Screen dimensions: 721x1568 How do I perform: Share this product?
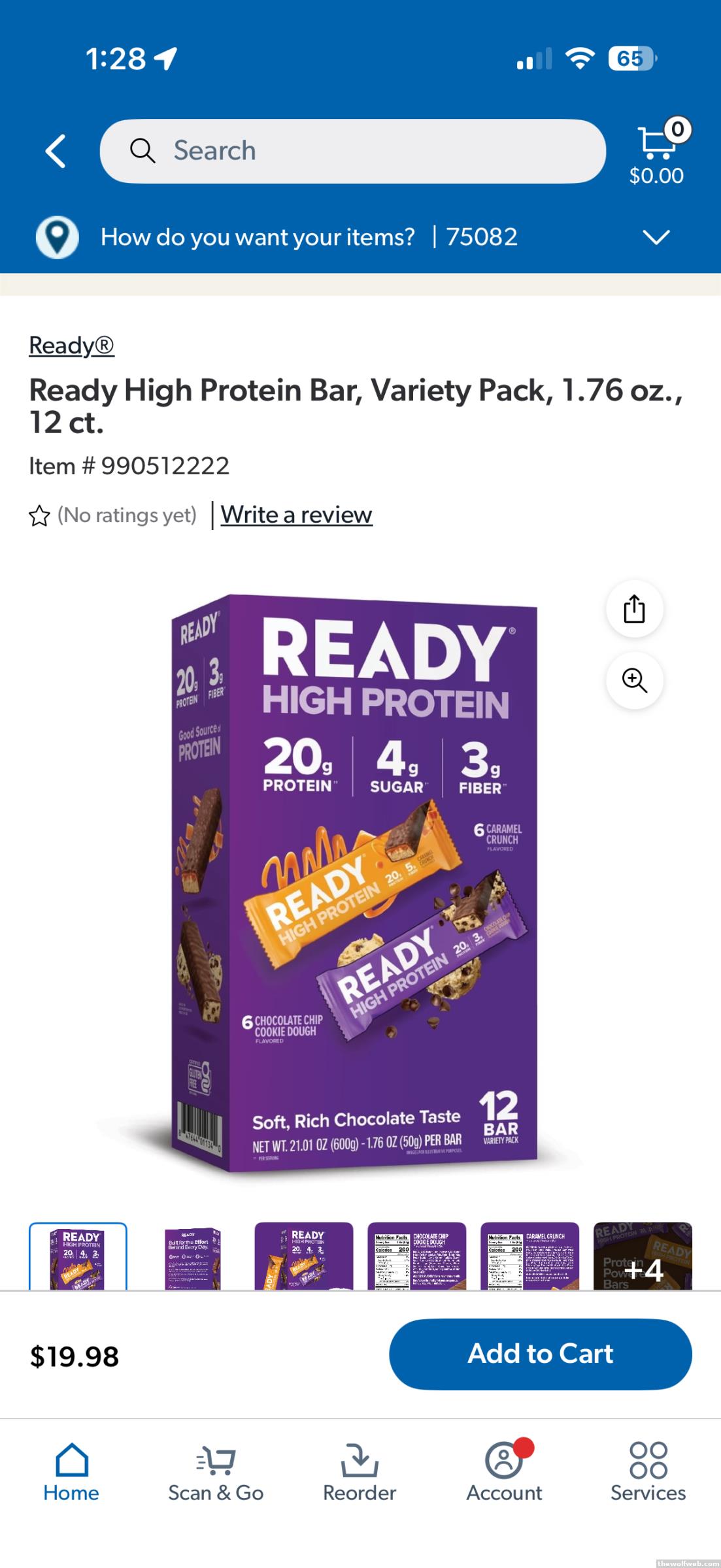coord(634,609)
